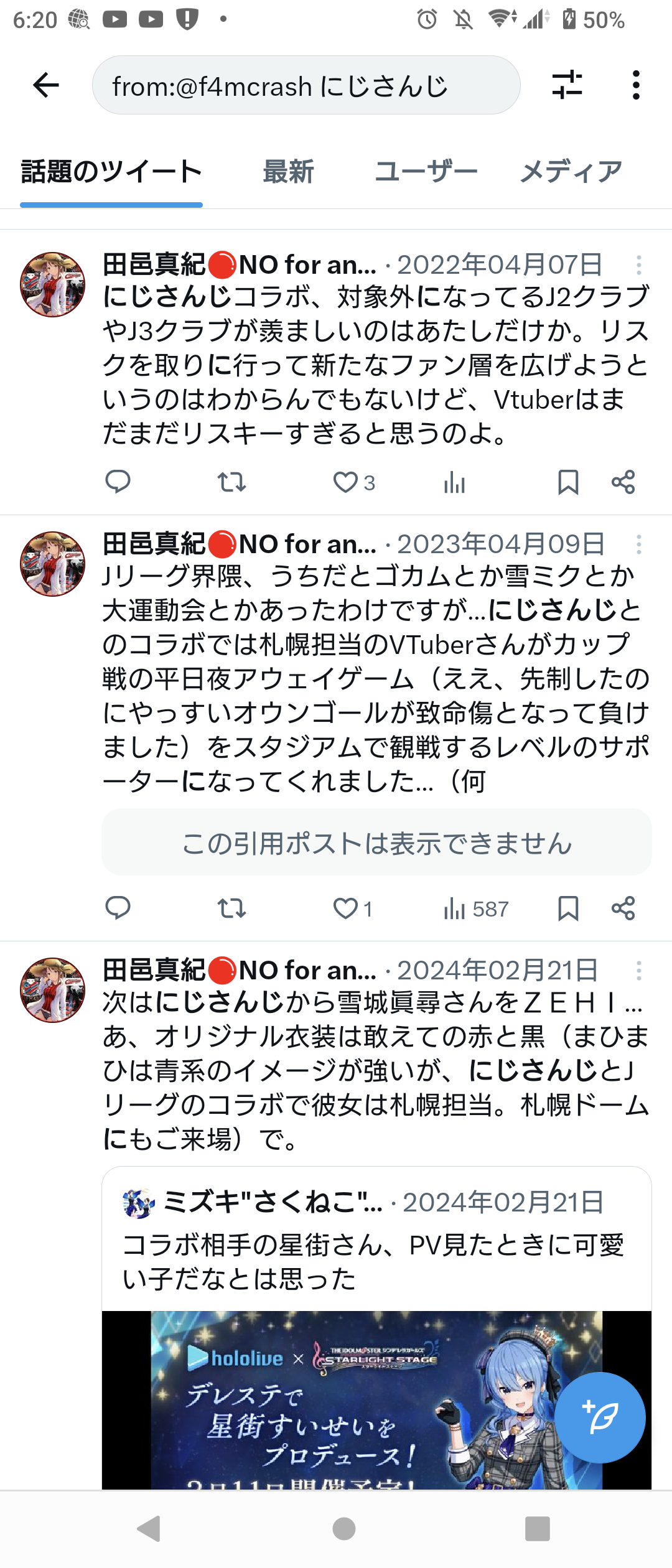
Task: Open the search filter settings
Action: click(x=567, y=85)
